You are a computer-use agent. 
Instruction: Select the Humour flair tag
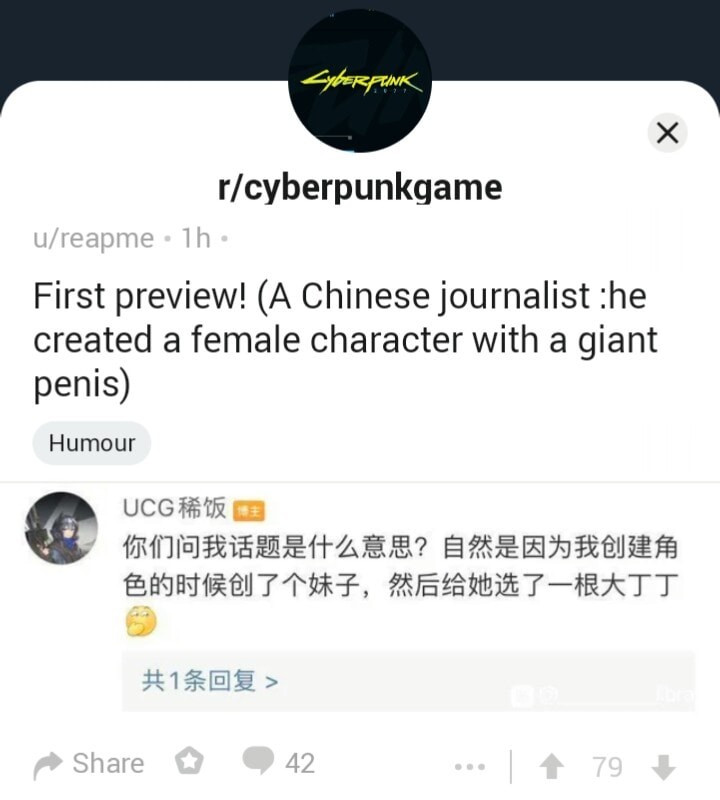pyautogui.click(x=91, y=443)
